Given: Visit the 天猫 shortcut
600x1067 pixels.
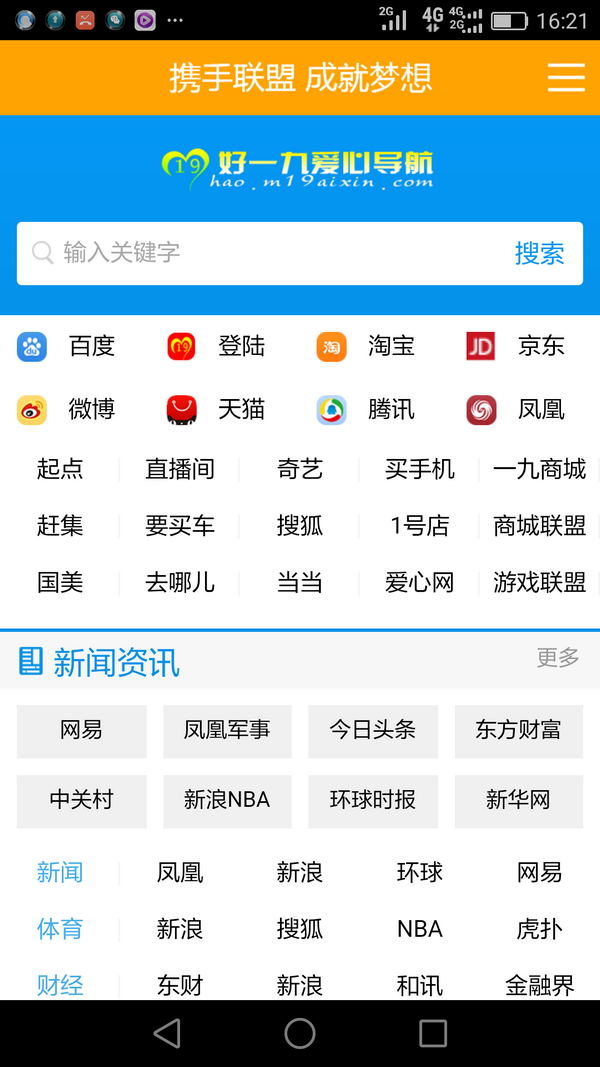Looking at the screenshot, I should (x=218, y=410).
